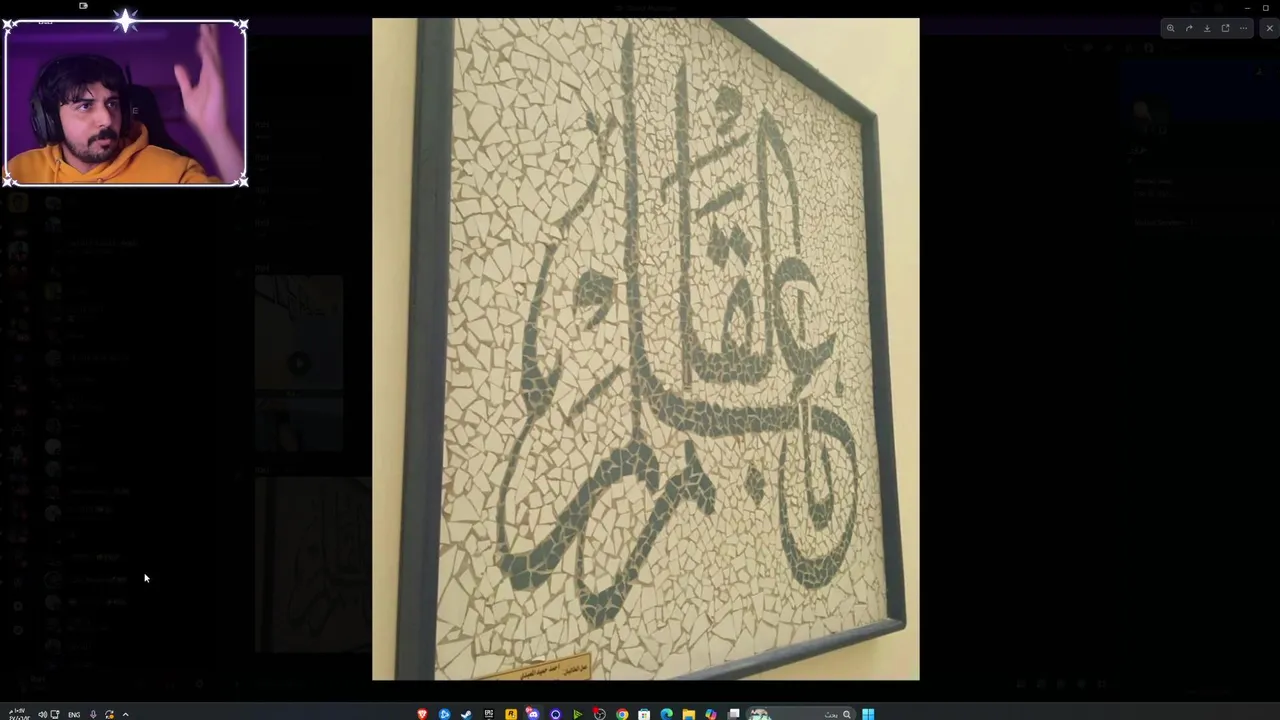This screenshot has height=720, width=1280.
Task: Open the image in browser
Action: point(1225,28)
